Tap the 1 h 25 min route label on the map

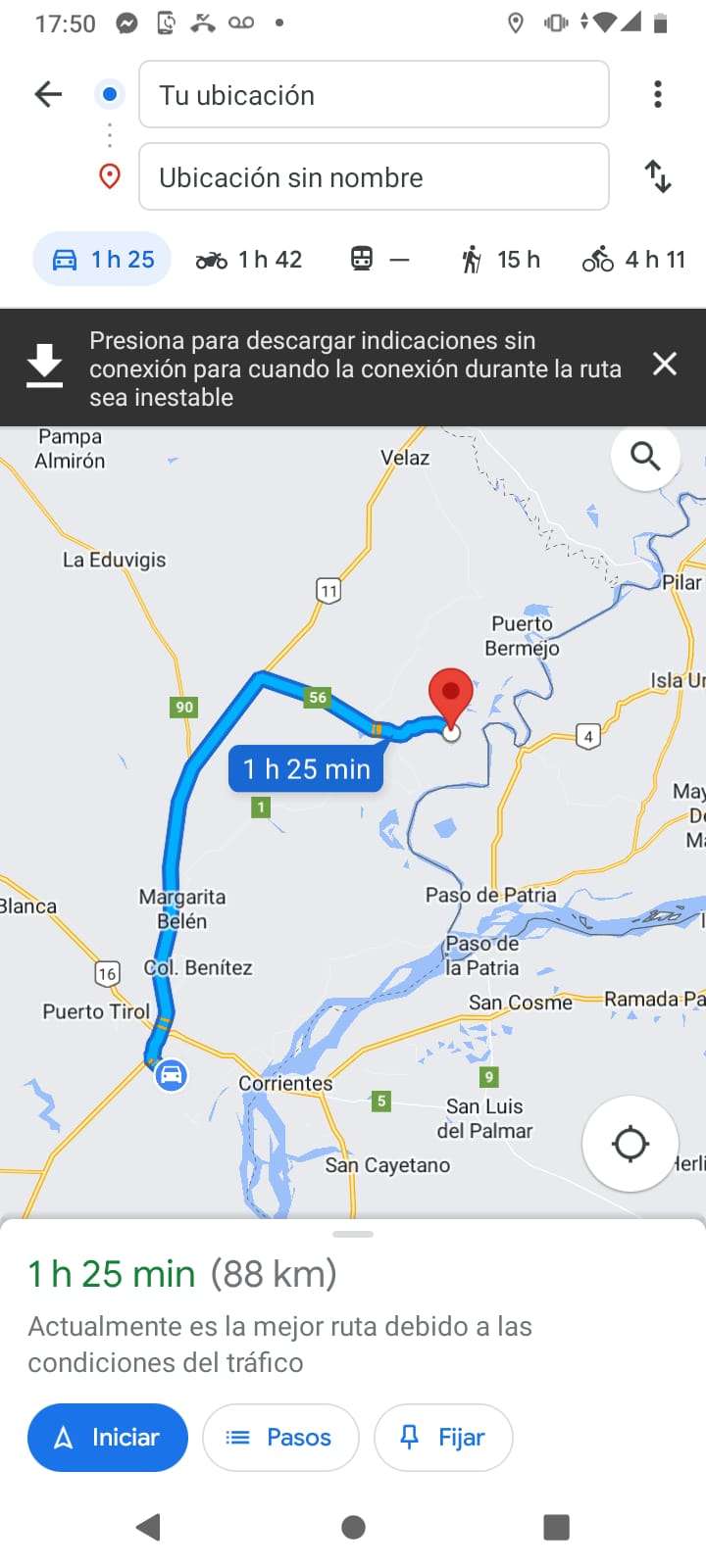[x=305, y=768]
